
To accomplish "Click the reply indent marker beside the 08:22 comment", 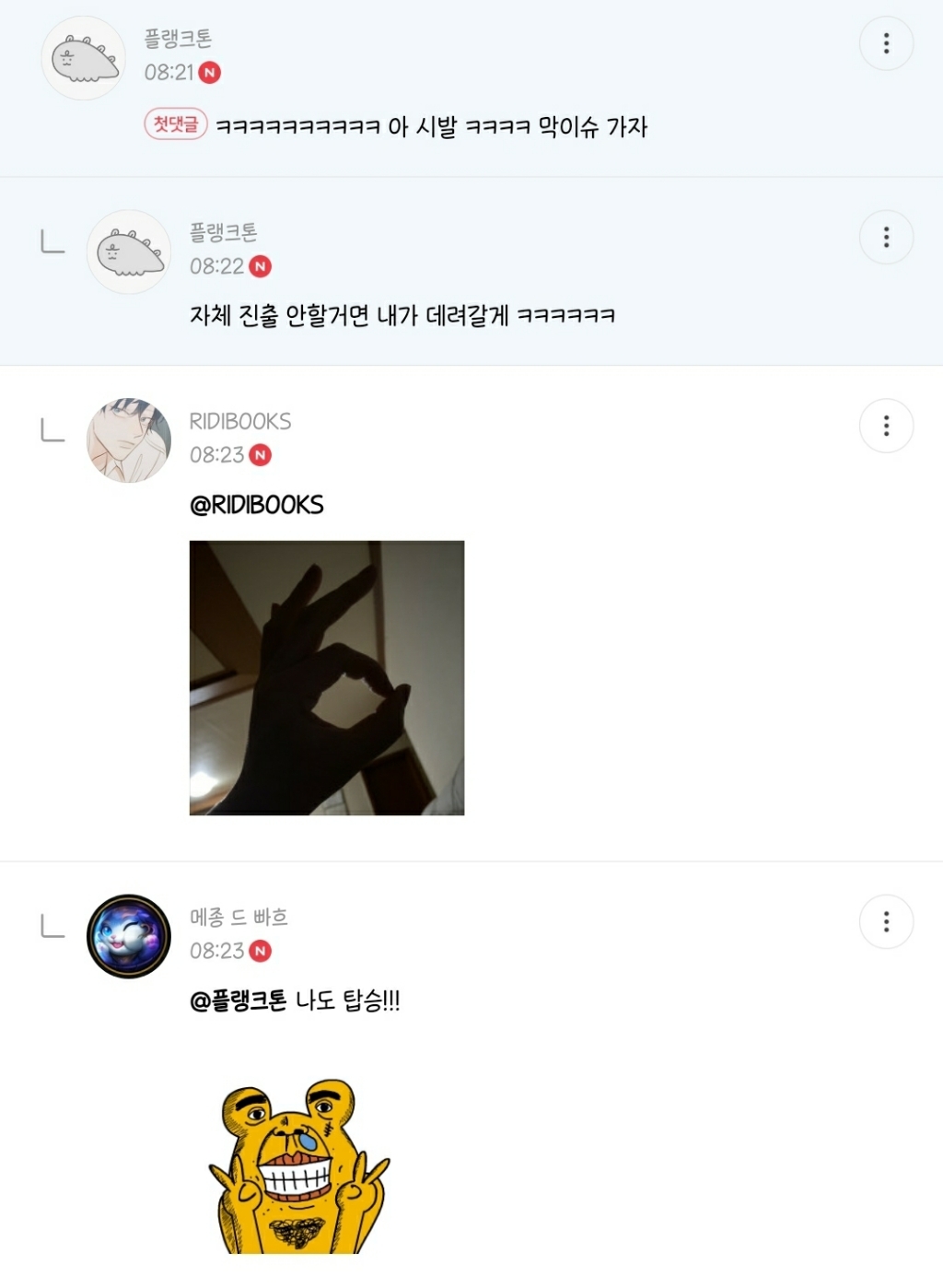I will click(51, 241).
